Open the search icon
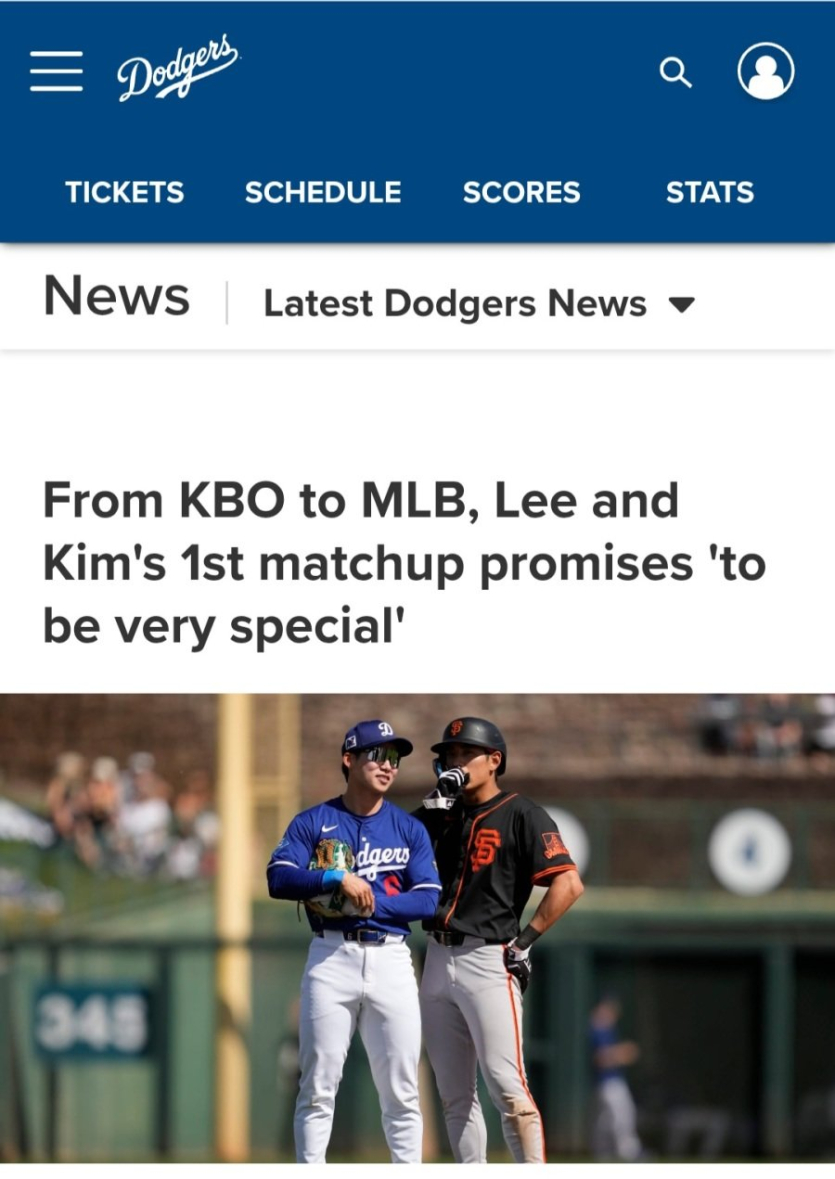Screen dimensions: 835x1179 point(676,72)
